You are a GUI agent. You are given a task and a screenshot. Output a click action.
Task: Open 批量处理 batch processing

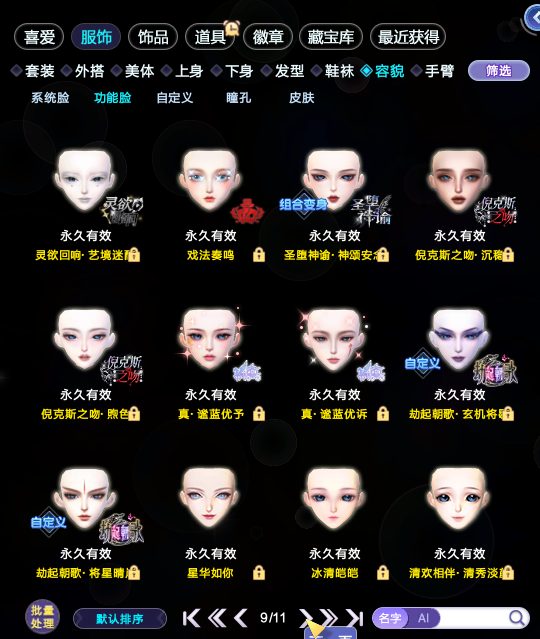[x=42, y=617]
